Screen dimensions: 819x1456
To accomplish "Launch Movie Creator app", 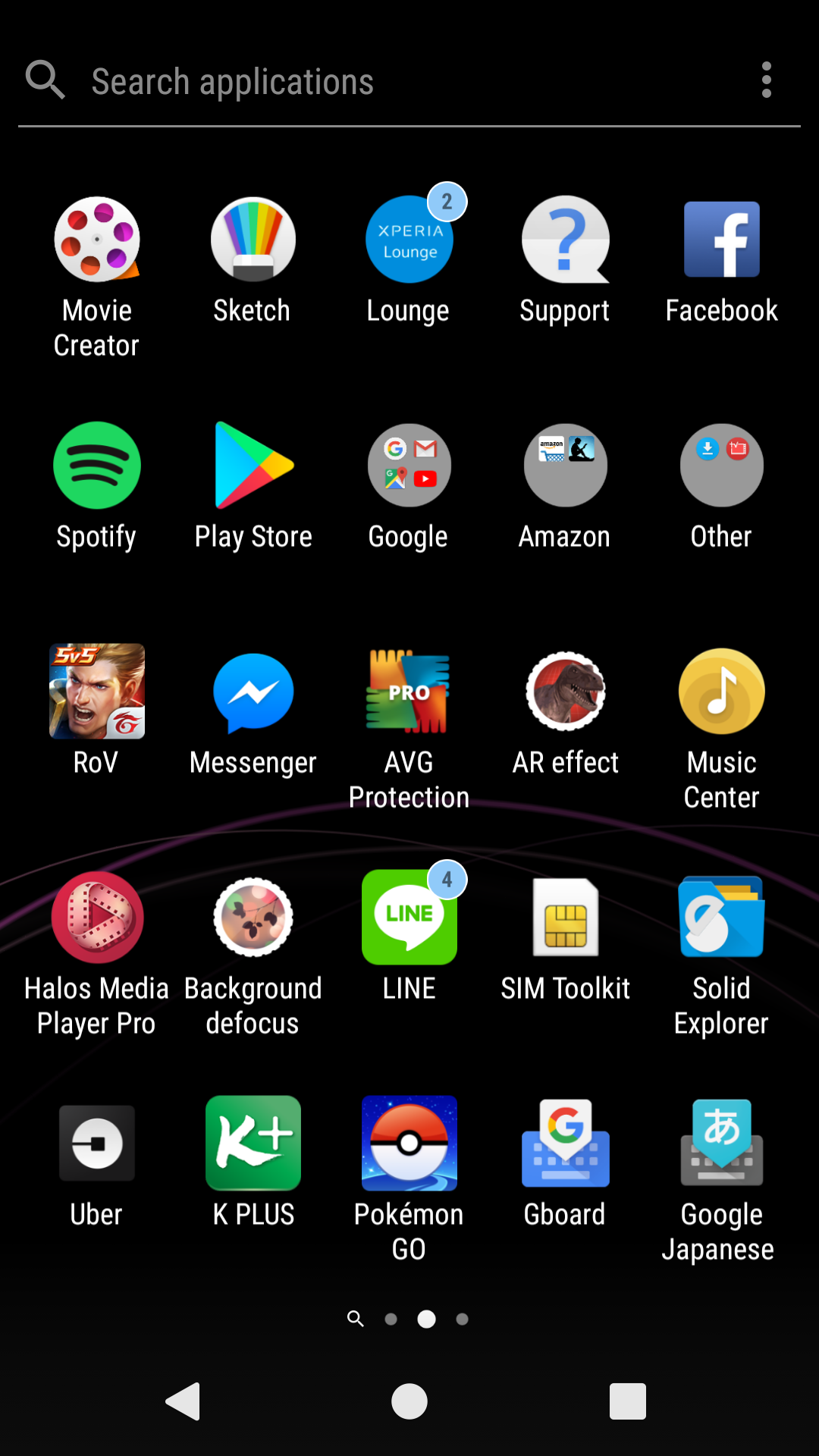I will point(97,240).
